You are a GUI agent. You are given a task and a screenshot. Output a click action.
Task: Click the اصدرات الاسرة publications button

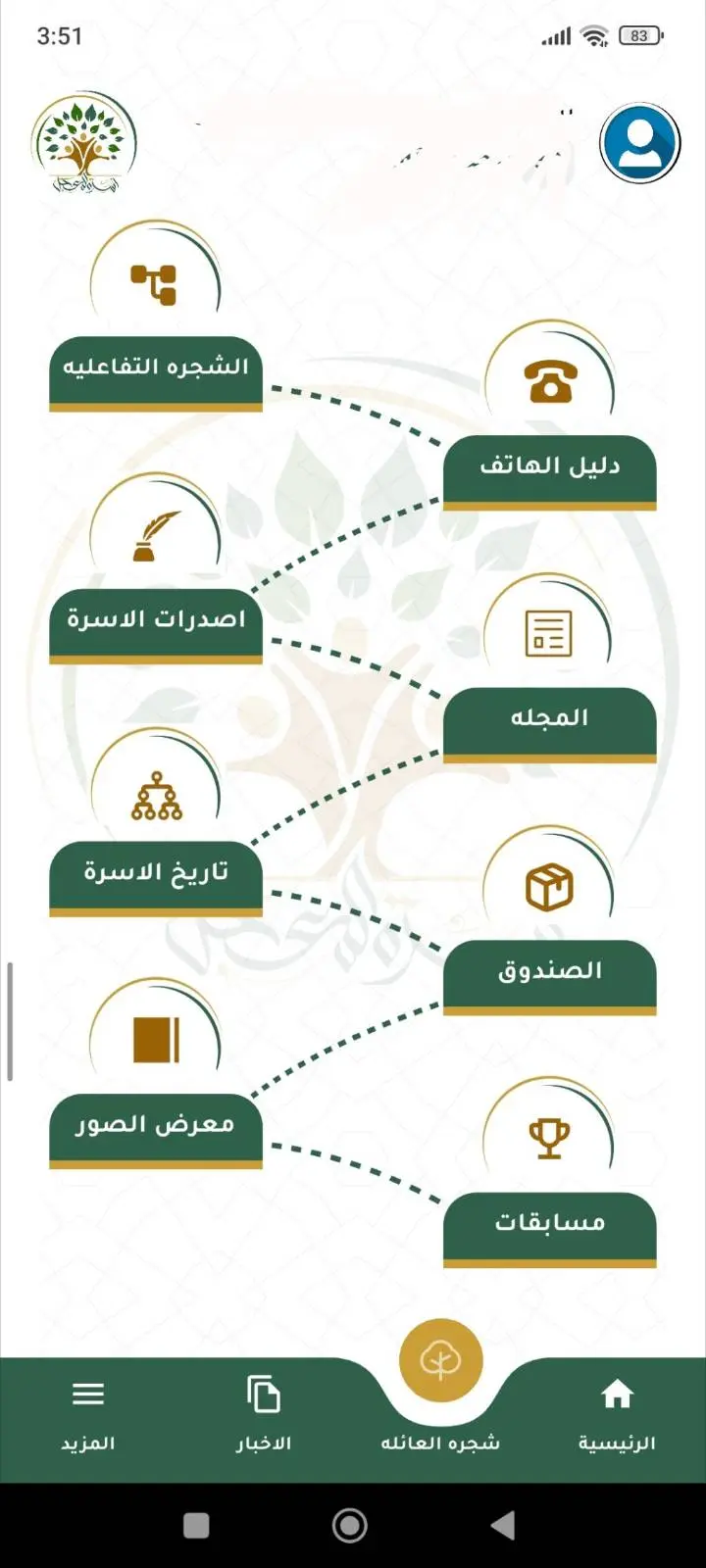click(x=157, y=619)
